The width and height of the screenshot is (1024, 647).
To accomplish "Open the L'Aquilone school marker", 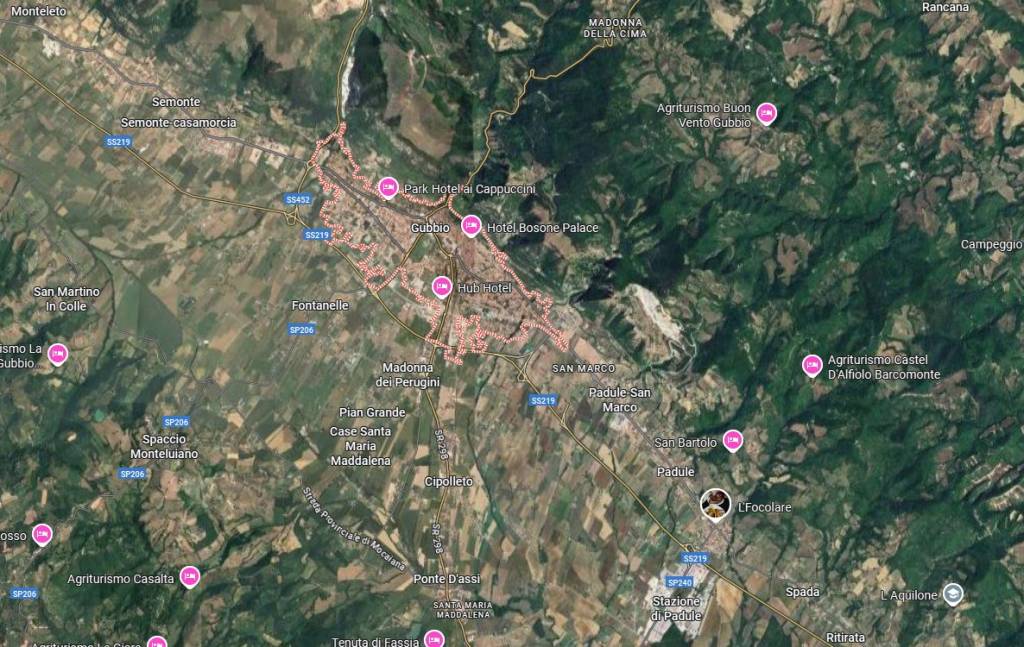I will [953, 594].
